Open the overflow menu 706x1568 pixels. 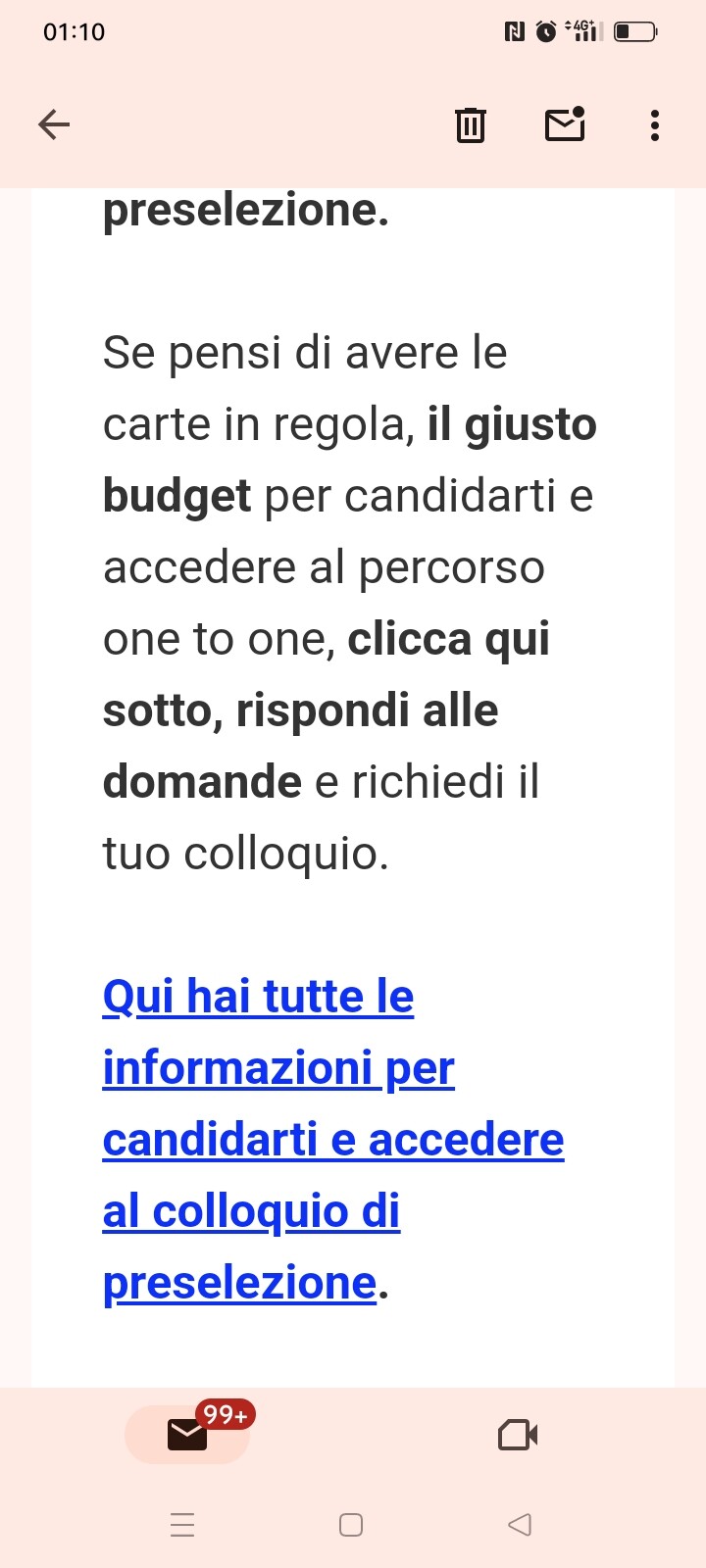[655, 124]
